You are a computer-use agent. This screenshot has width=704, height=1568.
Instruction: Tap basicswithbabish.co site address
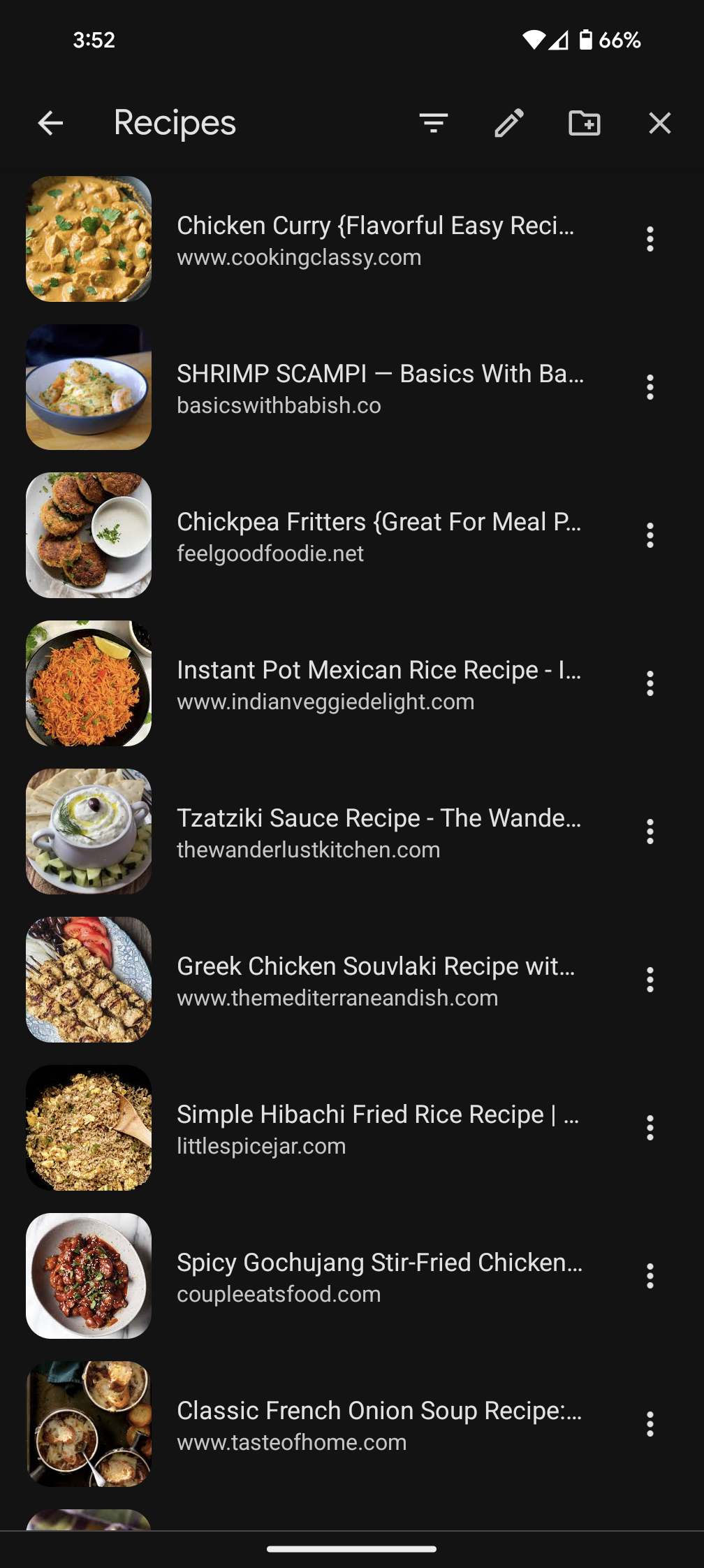(x=279, y=405)
